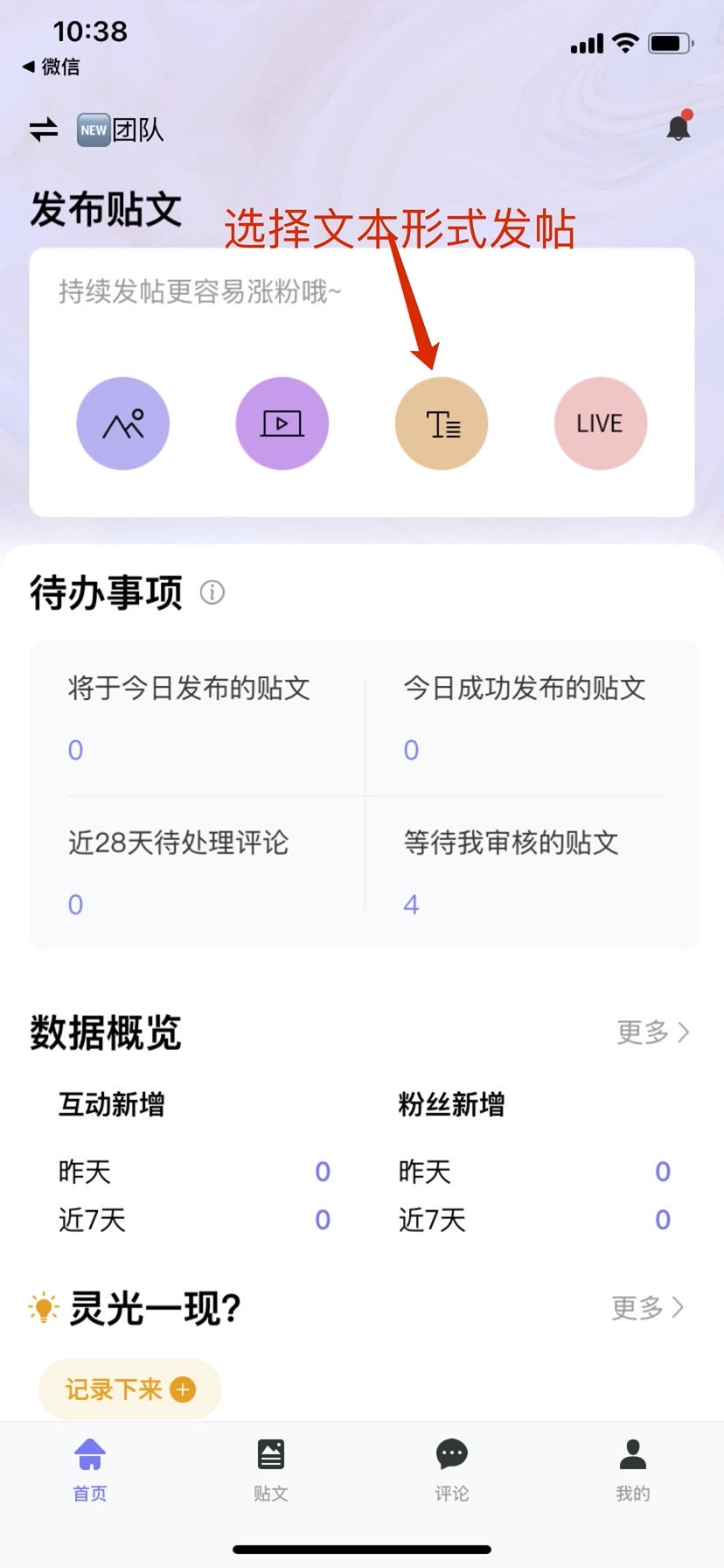Switch to the 我的 tab
724x1568 pixels.
coord(633,1470)
